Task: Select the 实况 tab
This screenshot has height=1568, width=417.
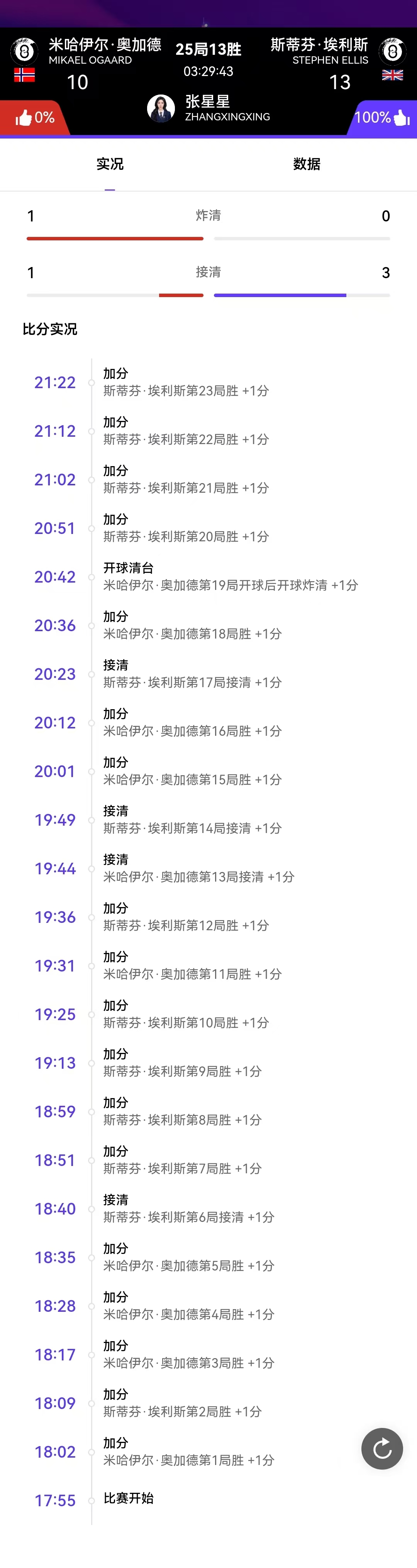Action: click(110, 164)
